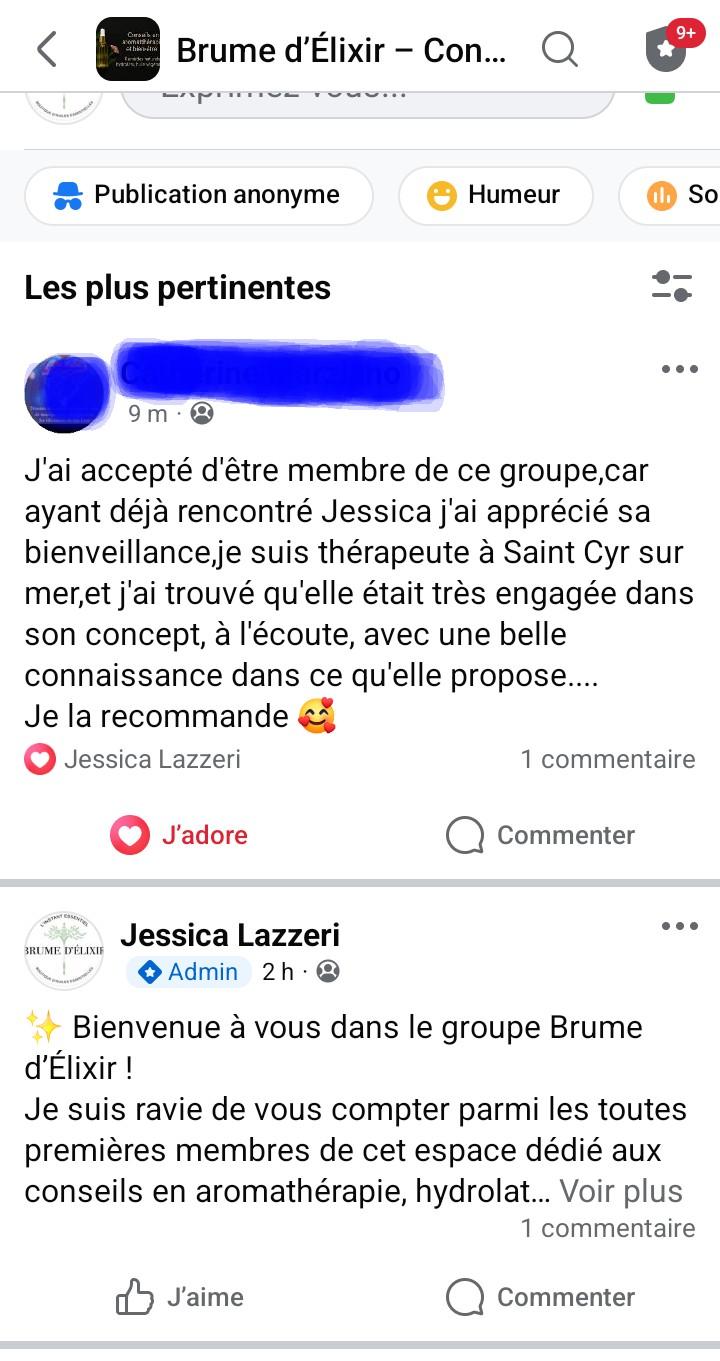View the 1 commentaire on Jessica's welcome post
Image resolution: width=720 pixels, height=1361 pixels.
[x=607, y=1228]
